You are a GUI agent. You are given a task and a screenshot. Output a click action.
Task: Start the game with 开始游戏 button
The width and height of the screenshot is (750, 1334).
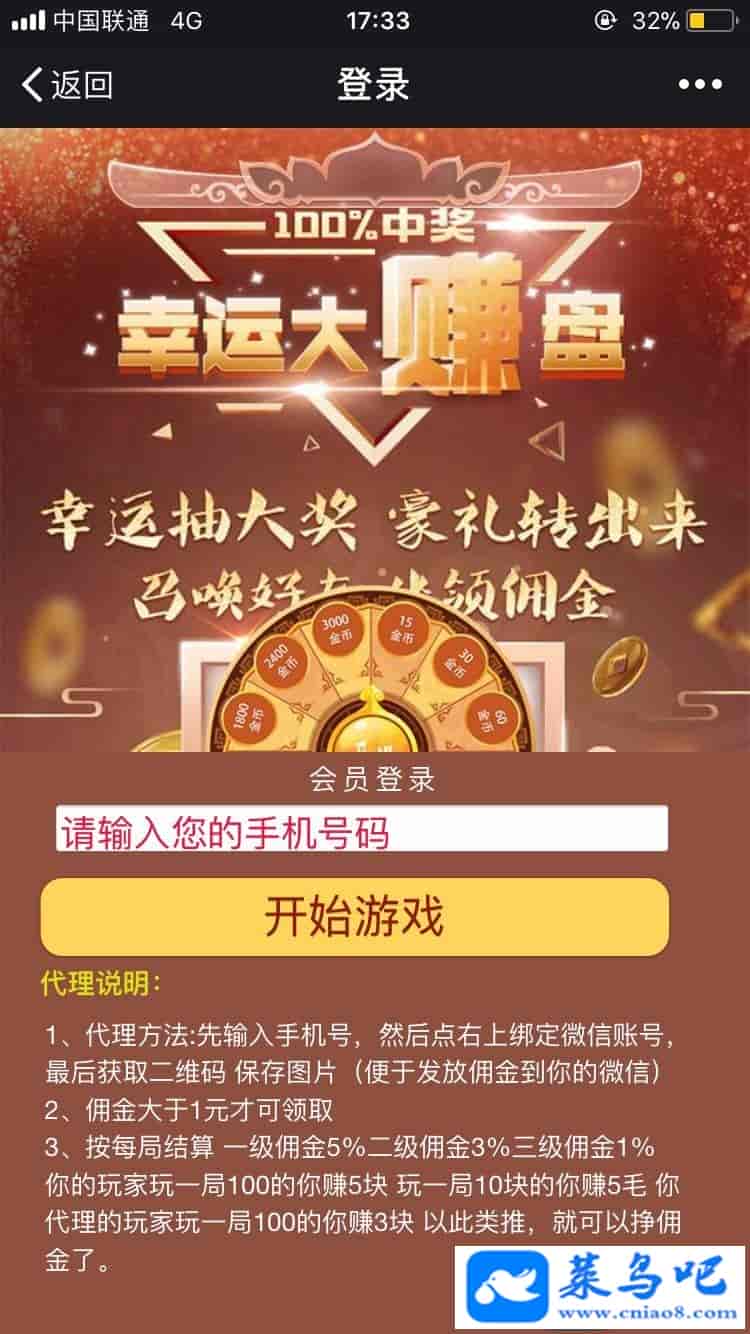[x=354, y=917]
